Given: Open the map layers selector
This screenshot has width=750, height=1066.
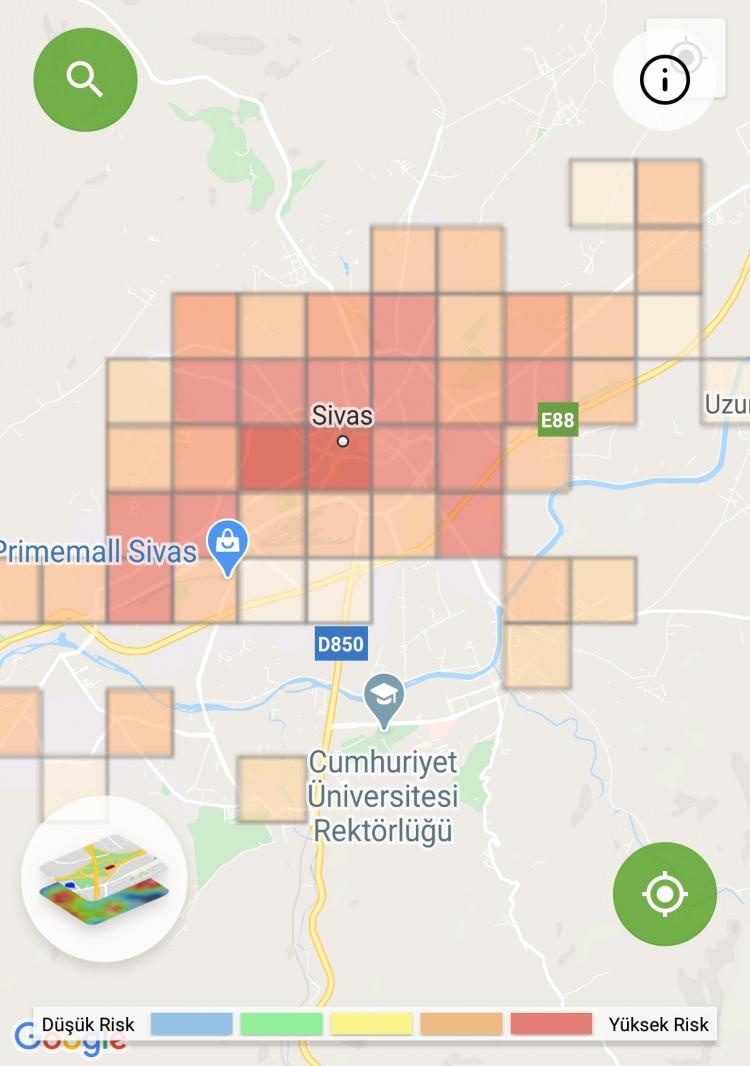Looking at the screenshot, I should point(104,879).
